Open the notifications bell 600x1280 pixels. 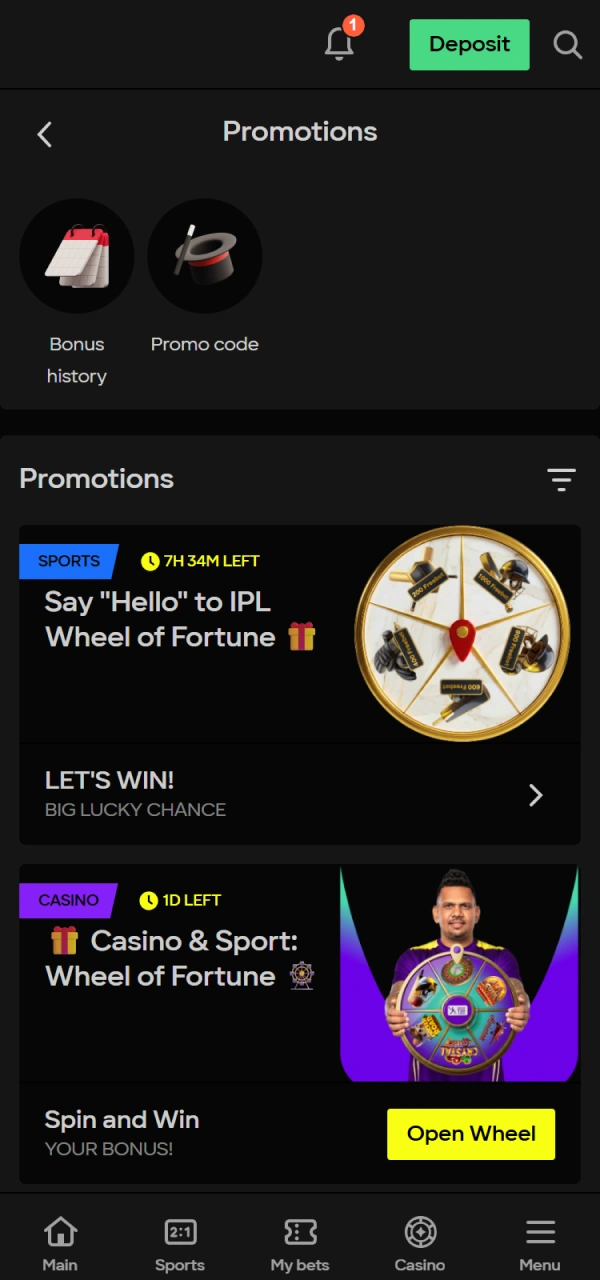pyautogui.click(x=340, y=44)
